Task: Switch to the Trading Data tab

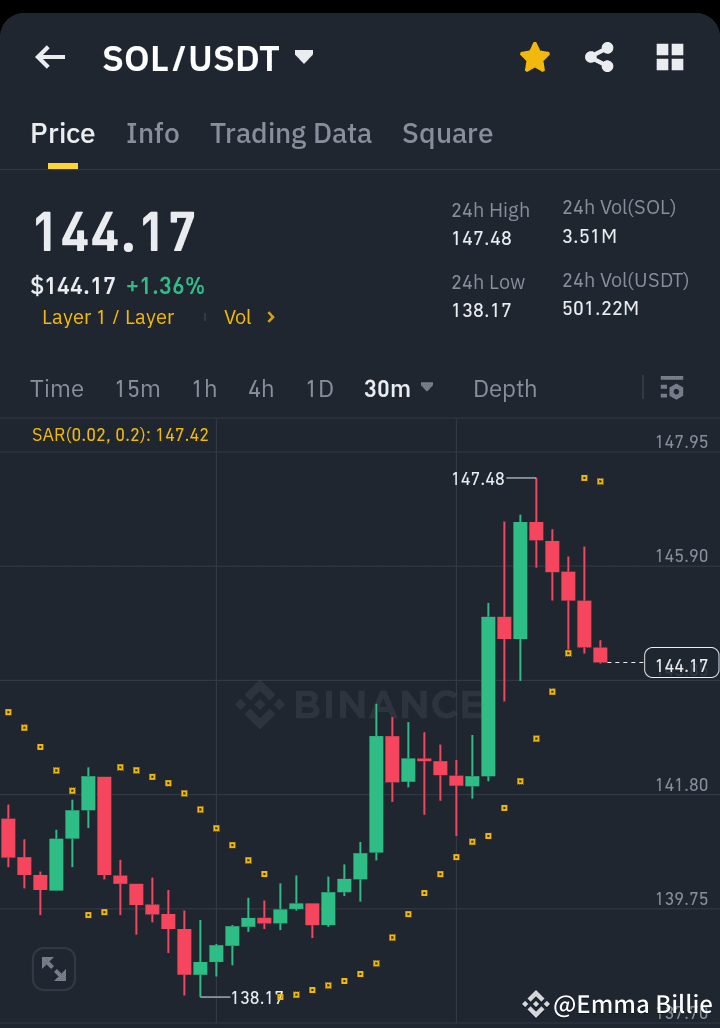Action: pyautogui.click(x=291, y=133)
